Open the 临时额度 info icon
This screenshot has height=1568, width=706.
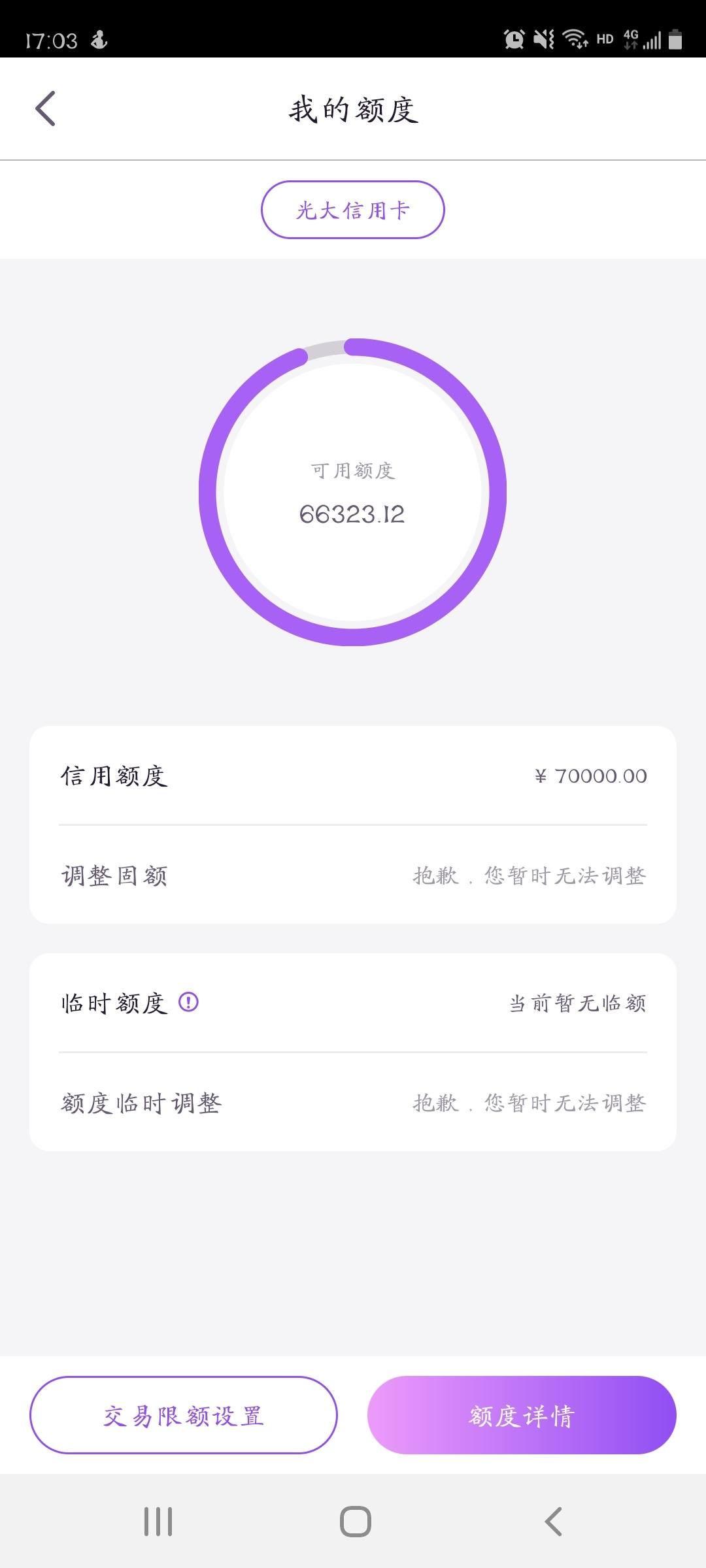188,1002
